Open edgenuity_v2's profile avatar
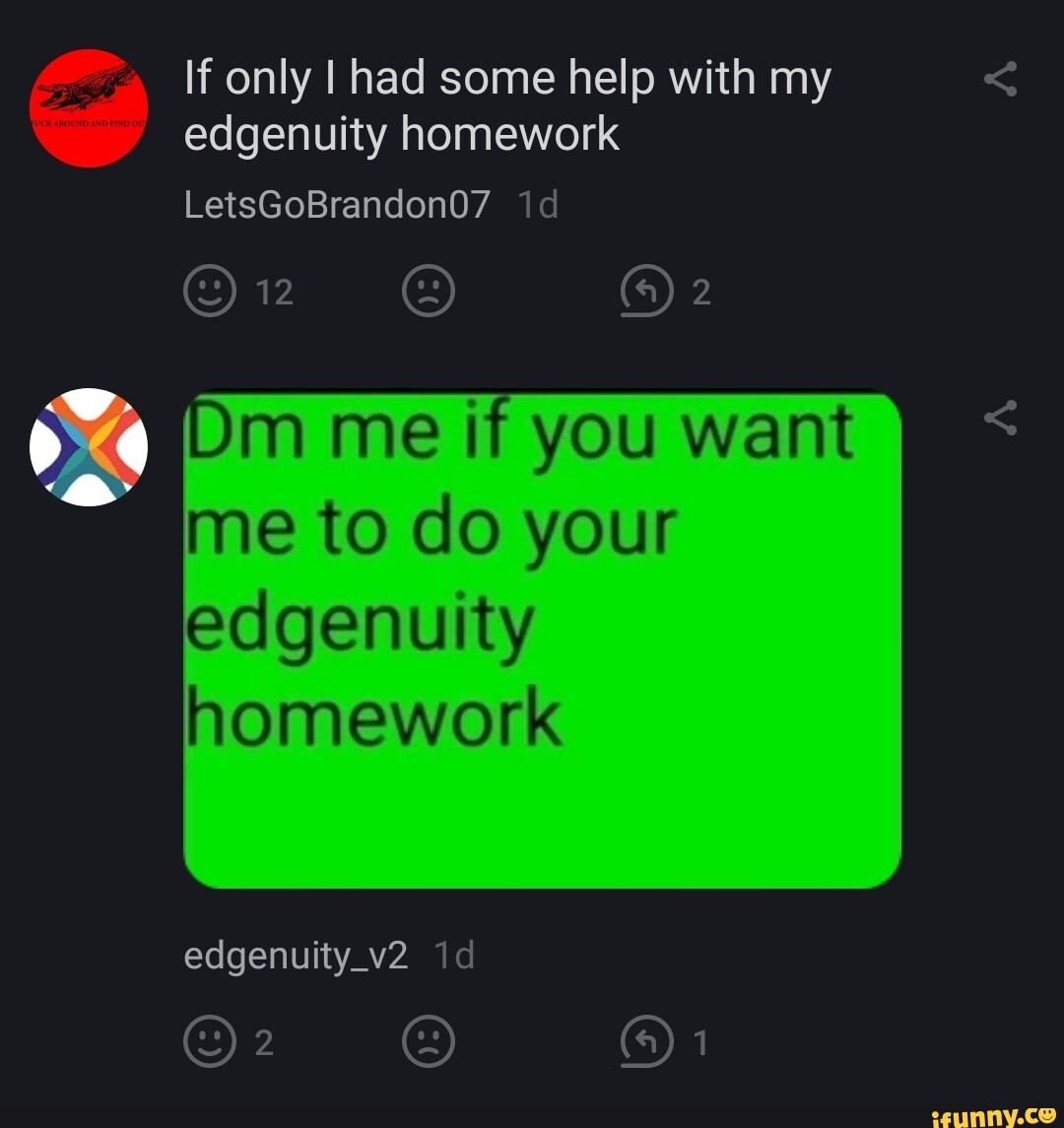 coord(89,446)
